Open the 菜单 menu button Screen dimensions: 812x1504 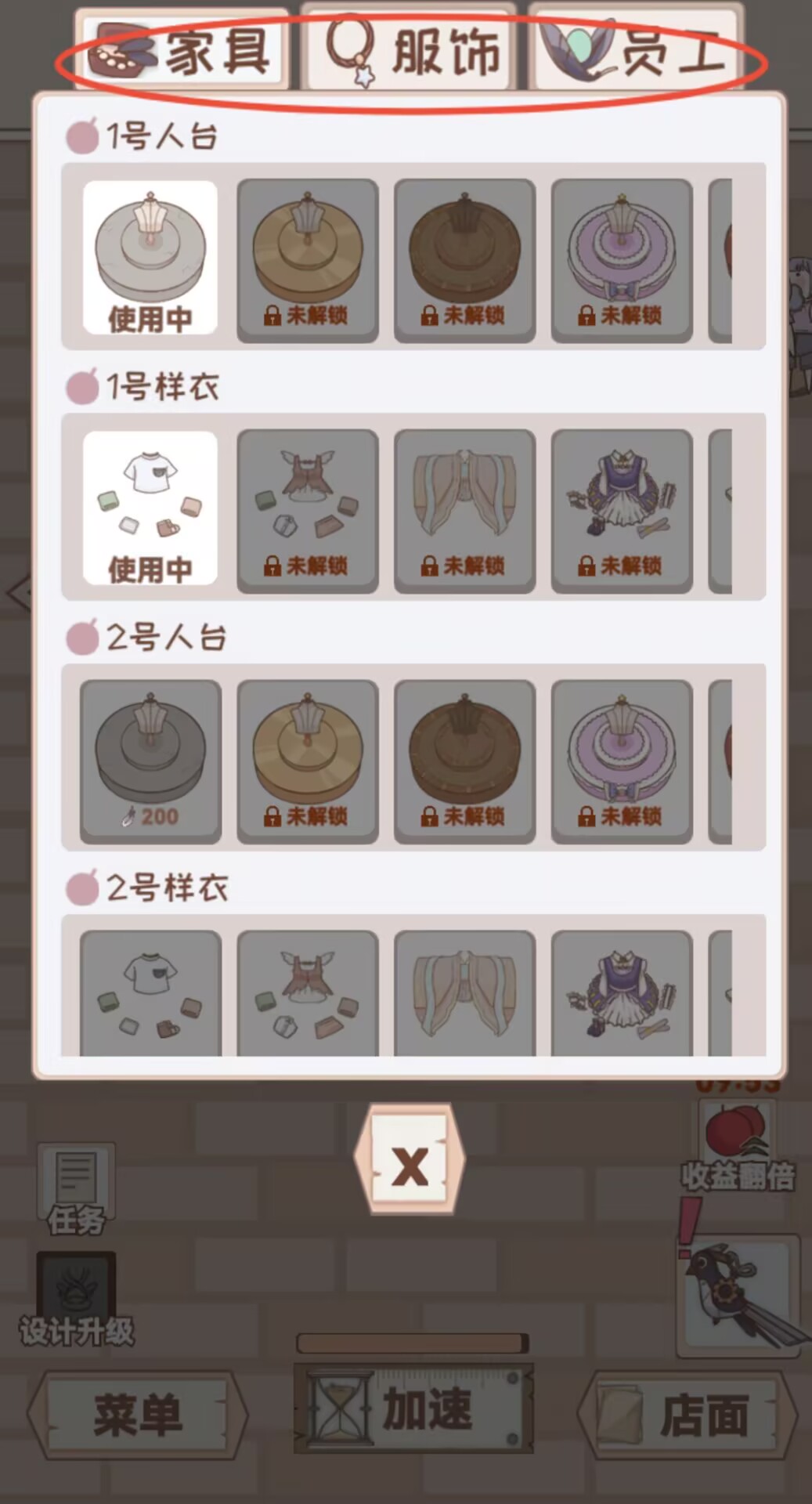point(138,1415)
